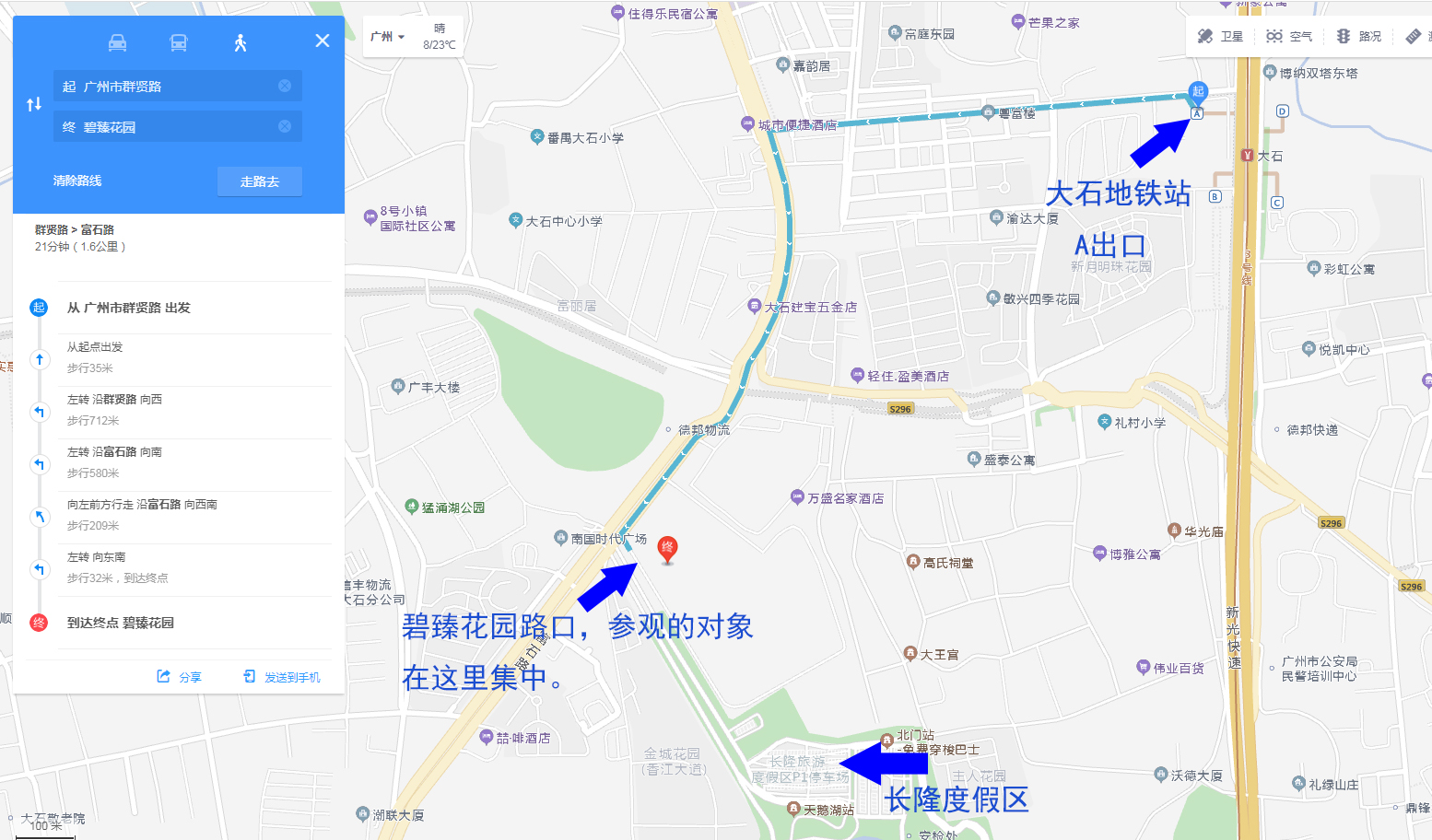Edit the destination field 碧臻花园

click(x=166, y=126)
